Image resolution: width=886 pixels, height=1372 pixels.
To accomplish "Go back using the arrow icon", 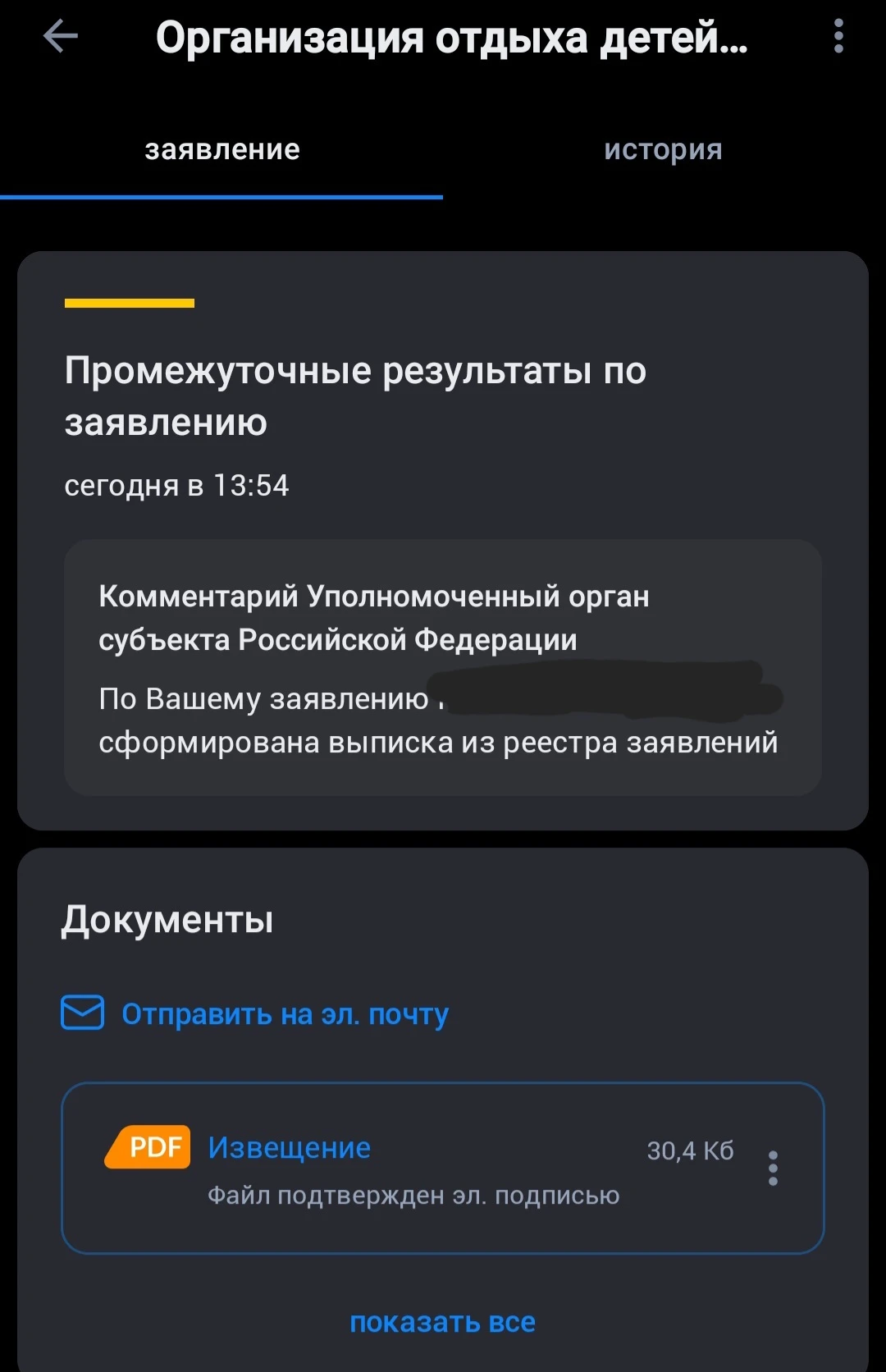I will click(x=60, y=36).
